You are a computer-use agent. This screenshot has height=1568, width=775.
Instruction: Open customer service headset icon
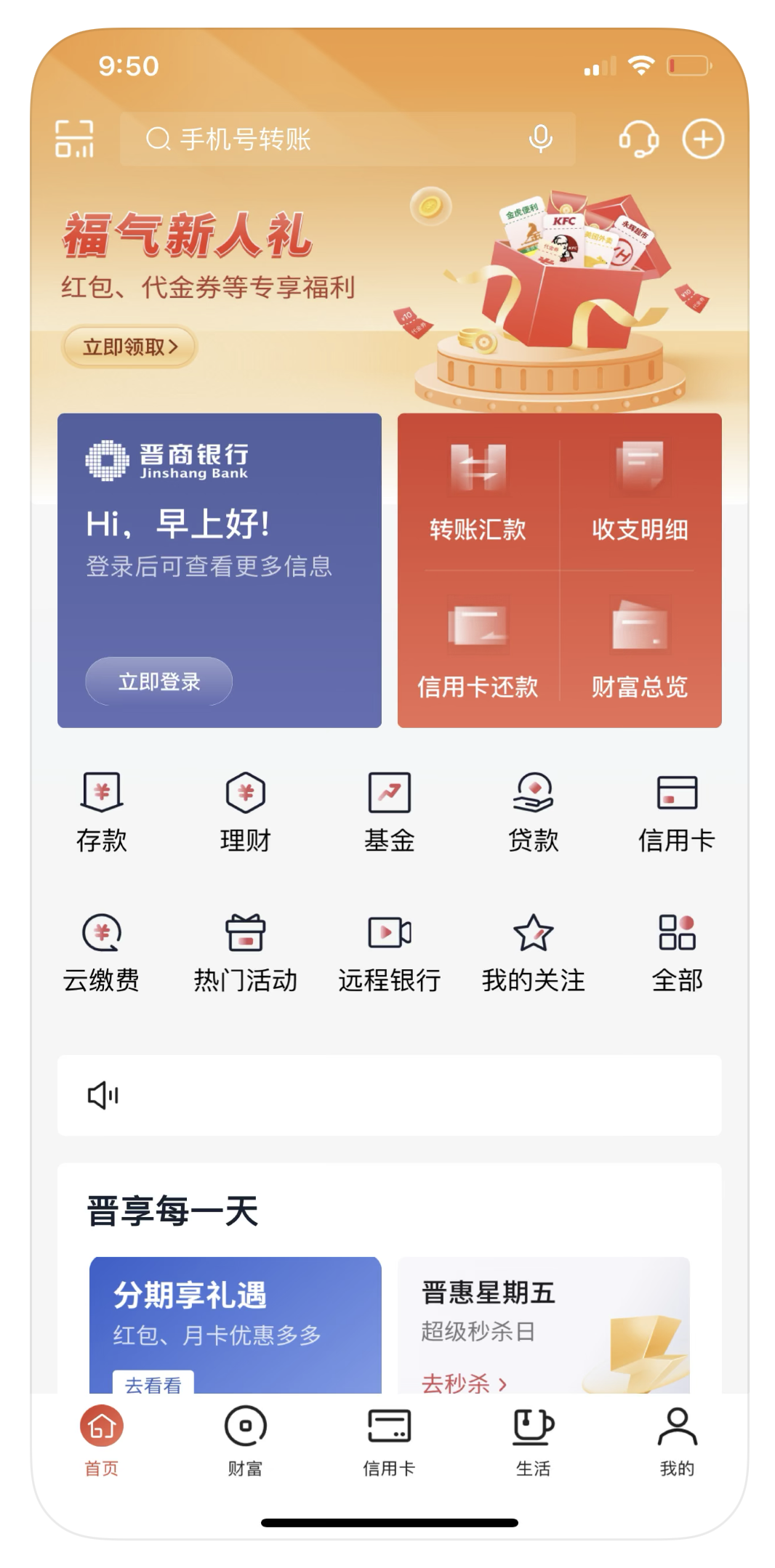click(638, 139)
